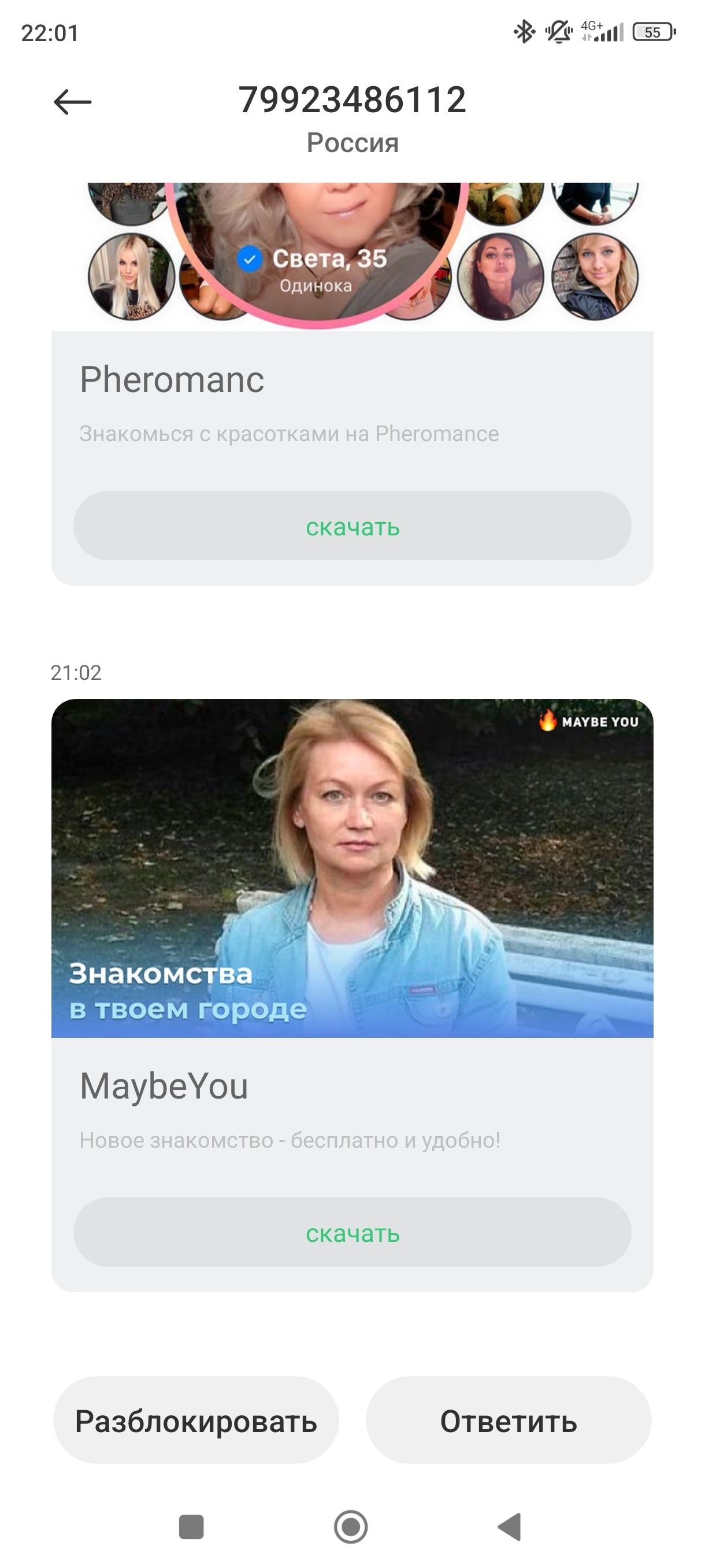
Task: Tap Ответить to reply to sender
Action: (508, 1421)
